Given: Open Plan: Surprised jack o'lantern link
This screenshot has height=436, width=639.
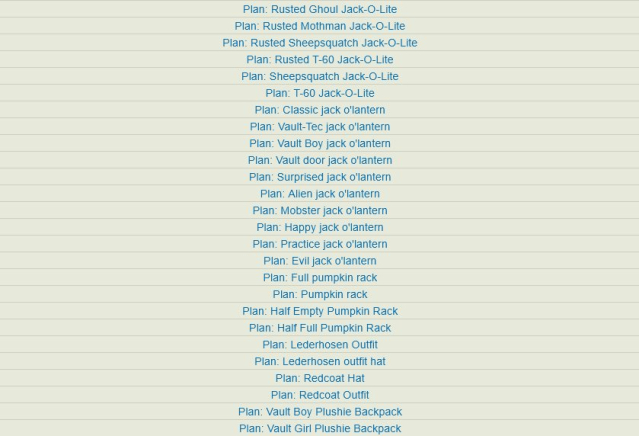Looking at the screenshot, I should coord(319,177).
